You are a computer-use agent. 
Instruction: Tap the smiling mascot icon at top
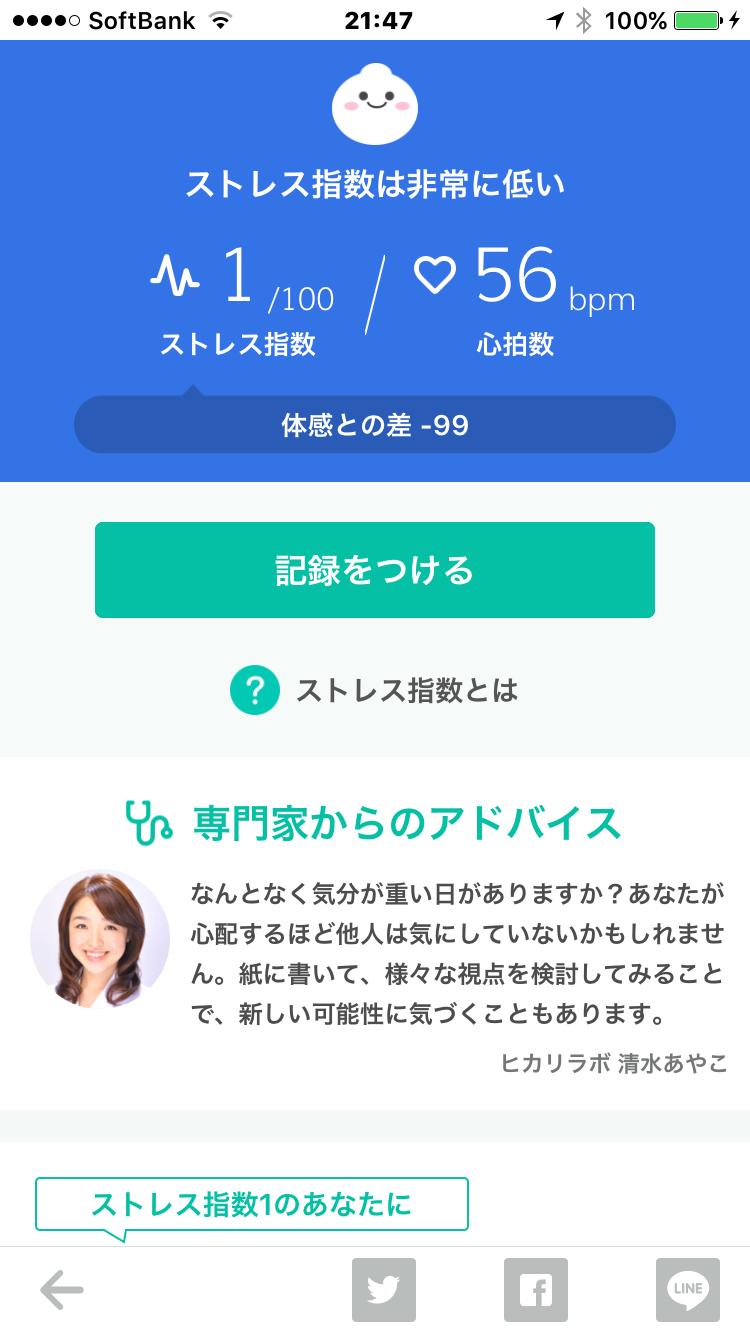pos(375,103)
